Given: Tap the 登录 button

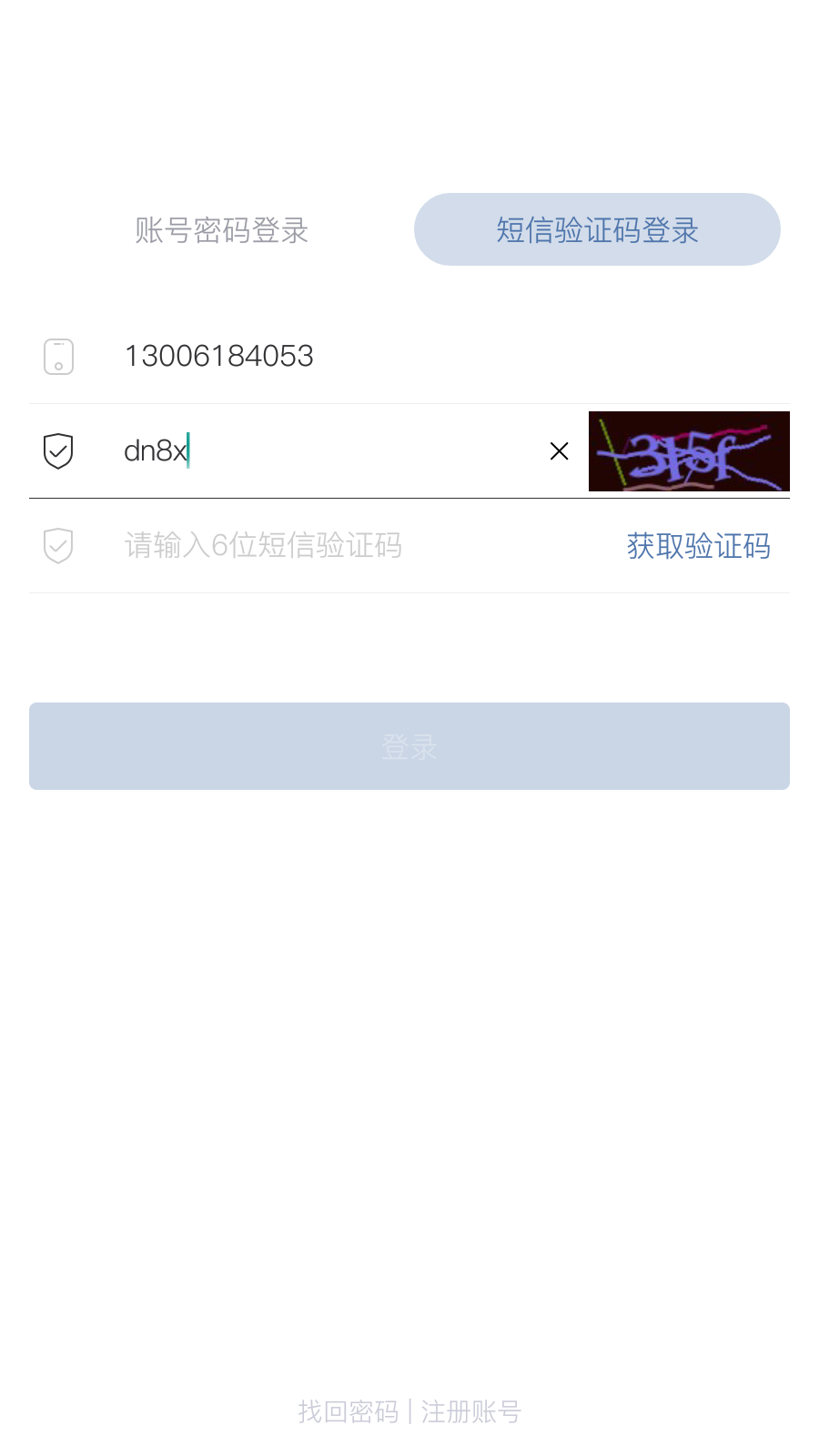Looking at the screenshot, I should coord(409,746).
